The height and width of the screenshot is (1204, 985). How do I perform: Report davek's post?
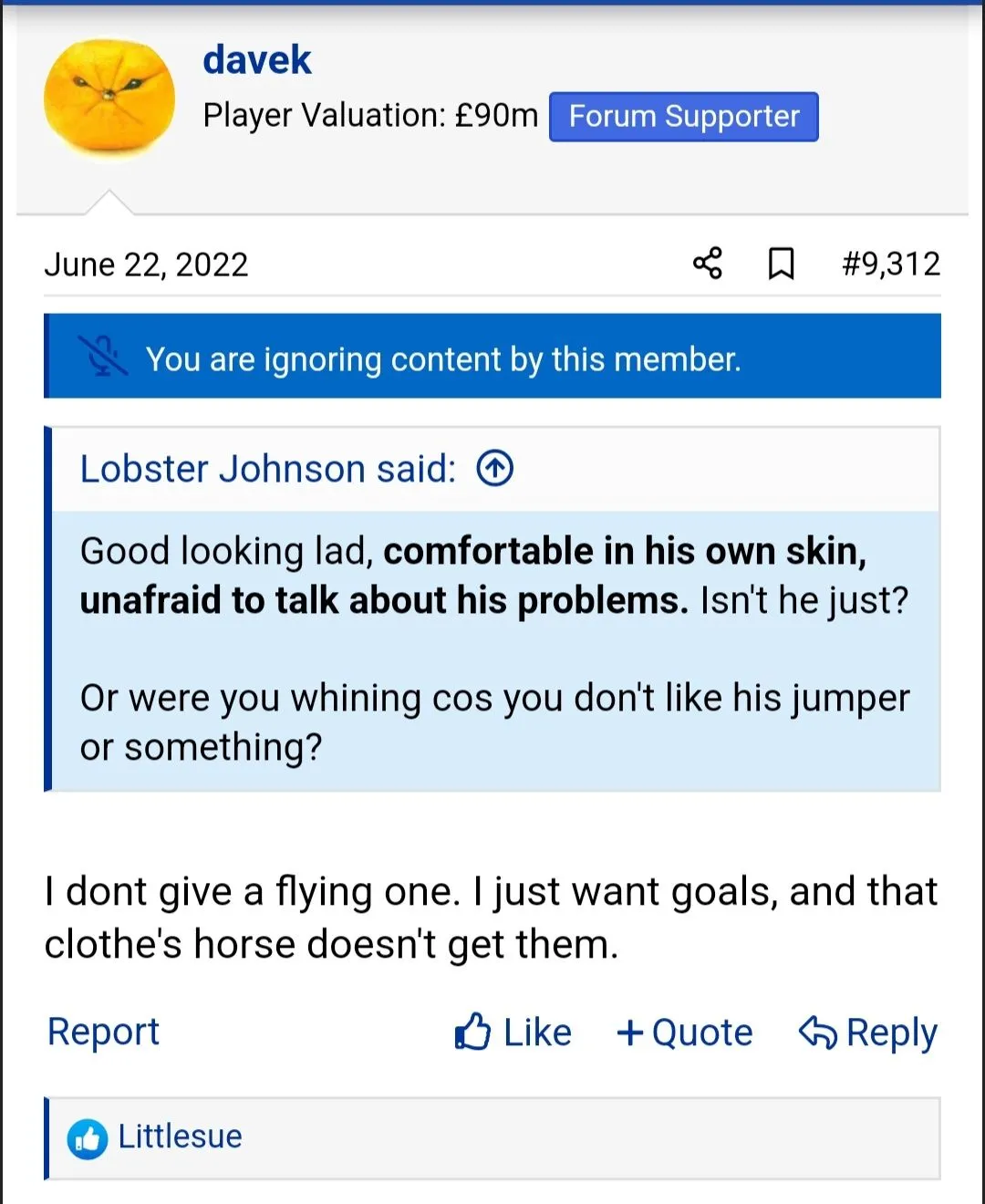click(103, 1032)
